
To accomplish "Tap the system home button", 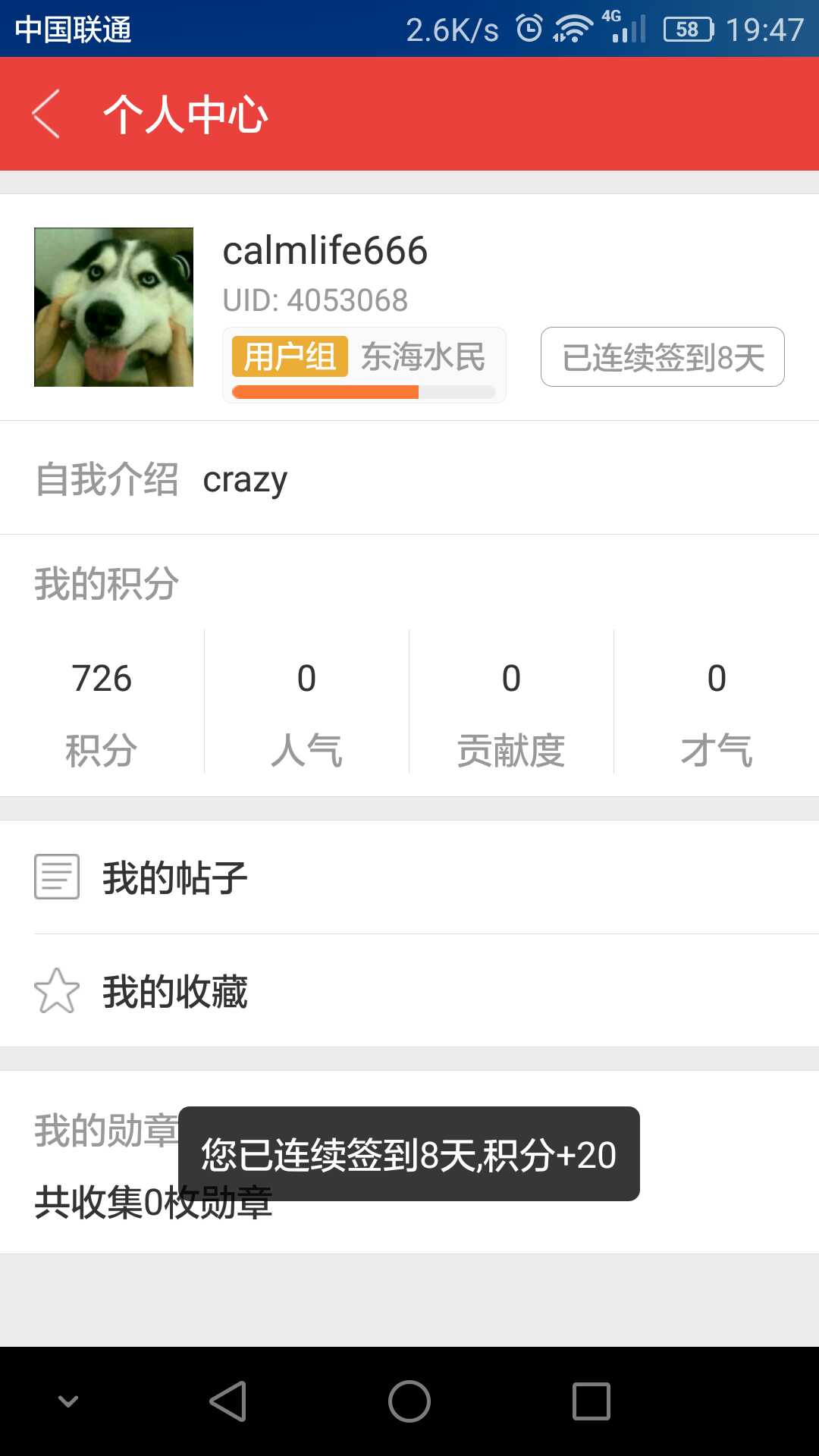I will 409,1401.
